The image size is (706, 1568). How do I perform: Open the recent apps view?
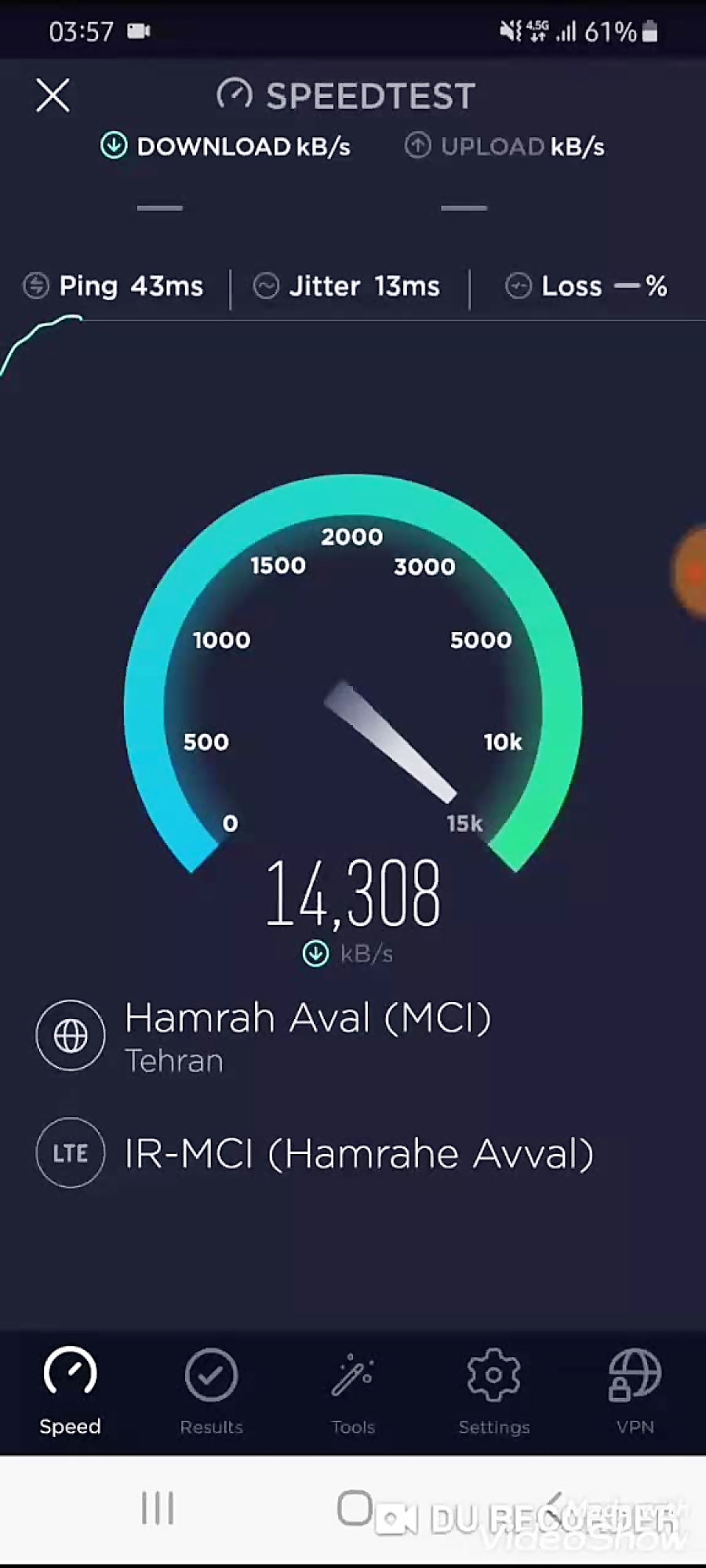157,1508
